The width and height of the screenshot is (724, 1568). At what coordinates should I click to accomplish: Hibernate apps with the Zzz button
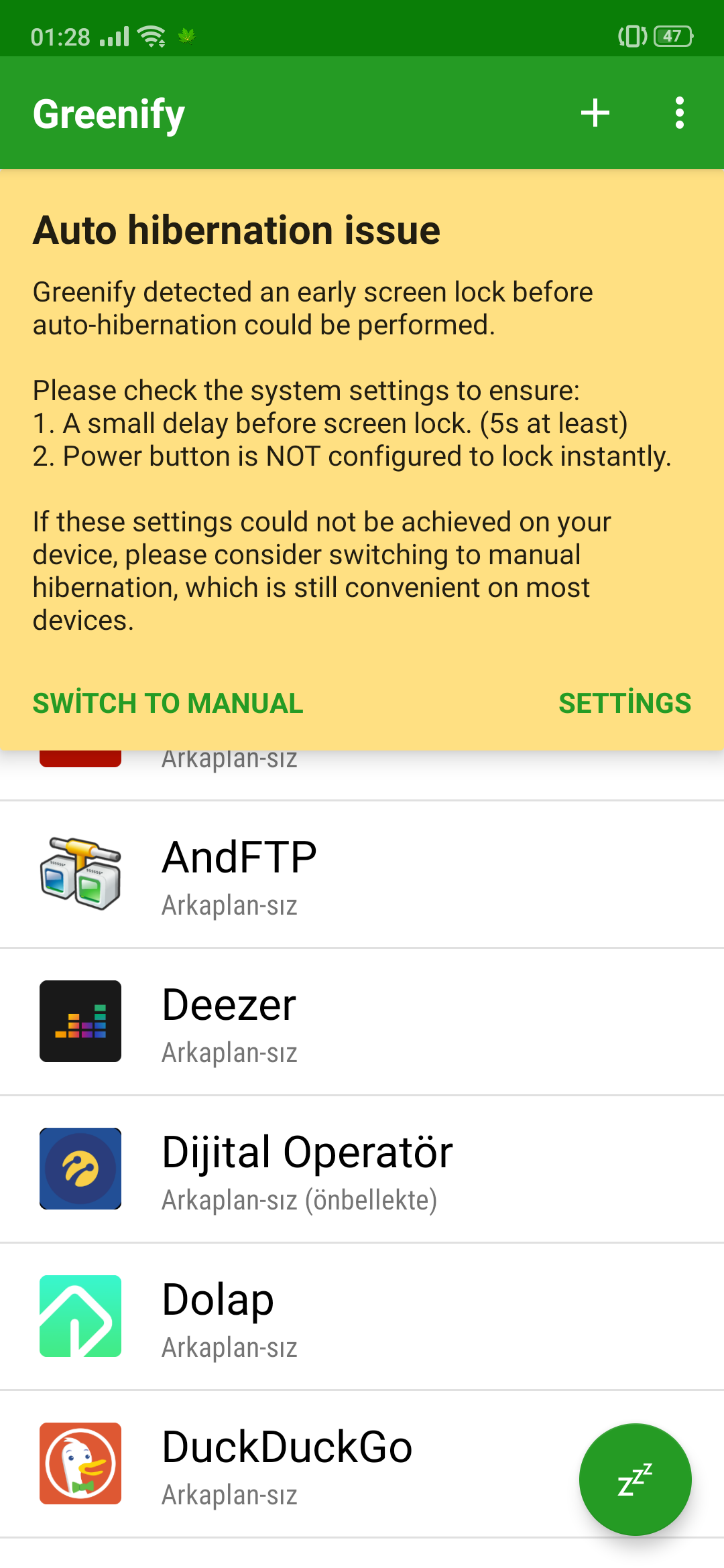635,1479
